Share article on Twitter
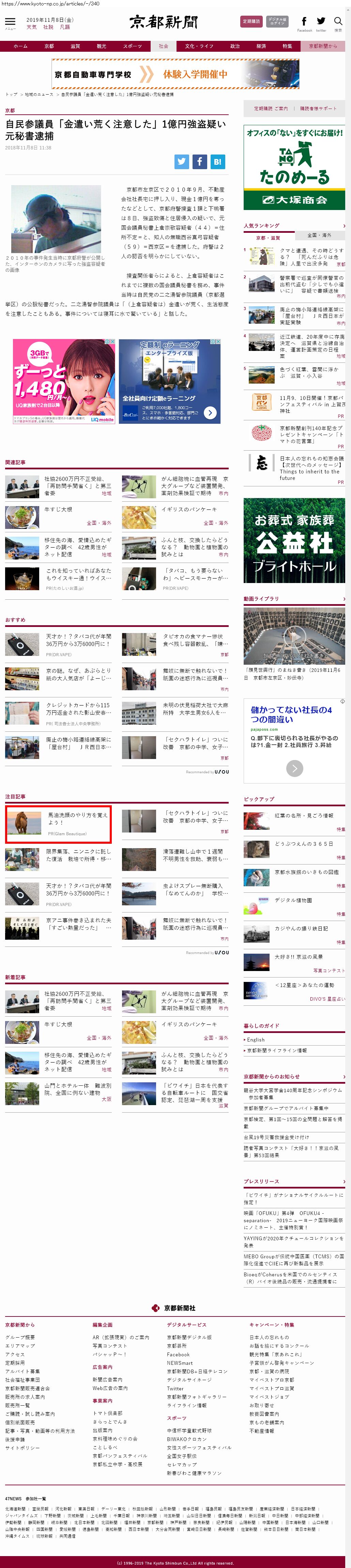 [182, 161]
